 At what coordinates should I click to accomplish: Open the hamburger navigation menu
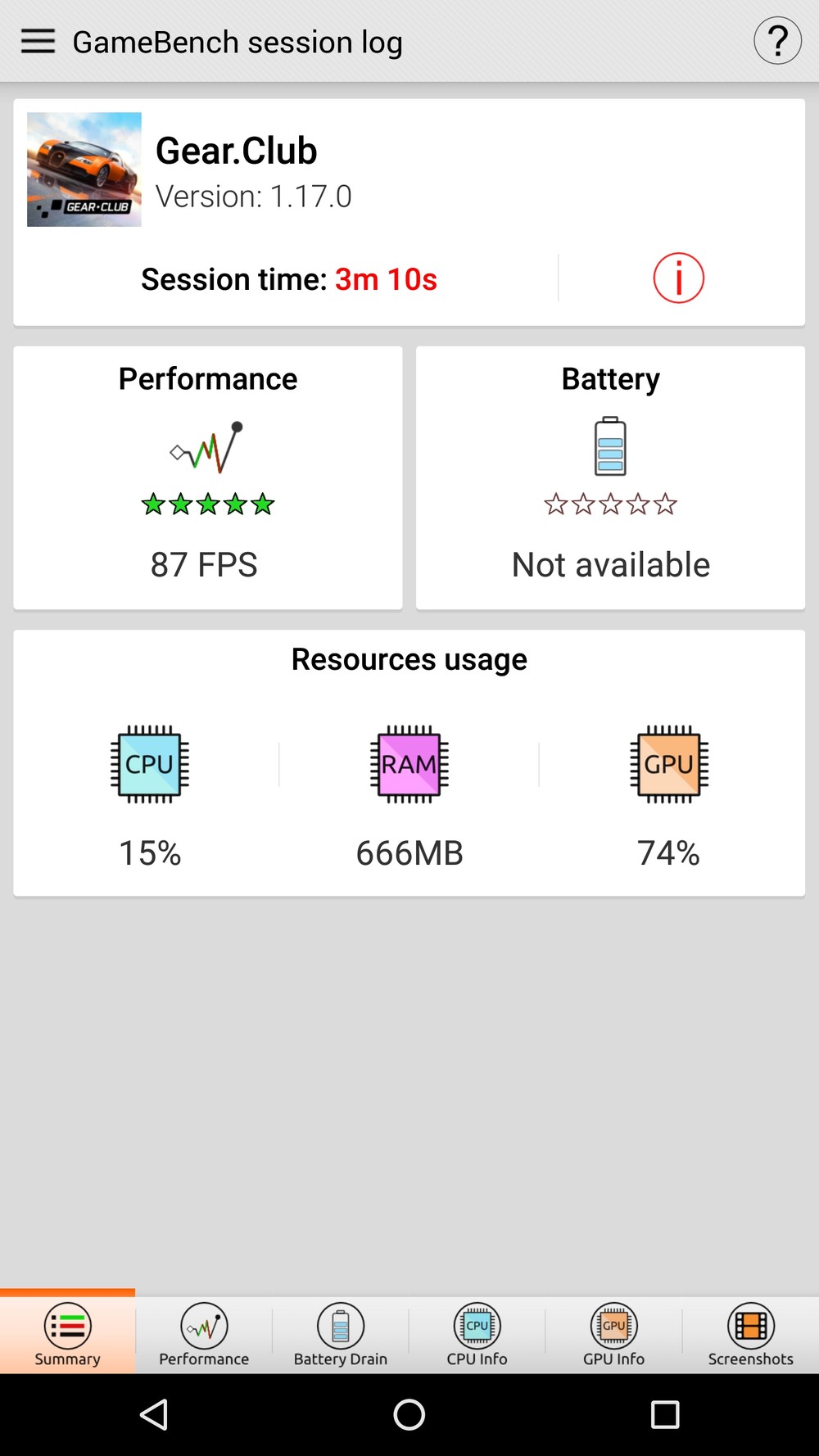(38, 41)
